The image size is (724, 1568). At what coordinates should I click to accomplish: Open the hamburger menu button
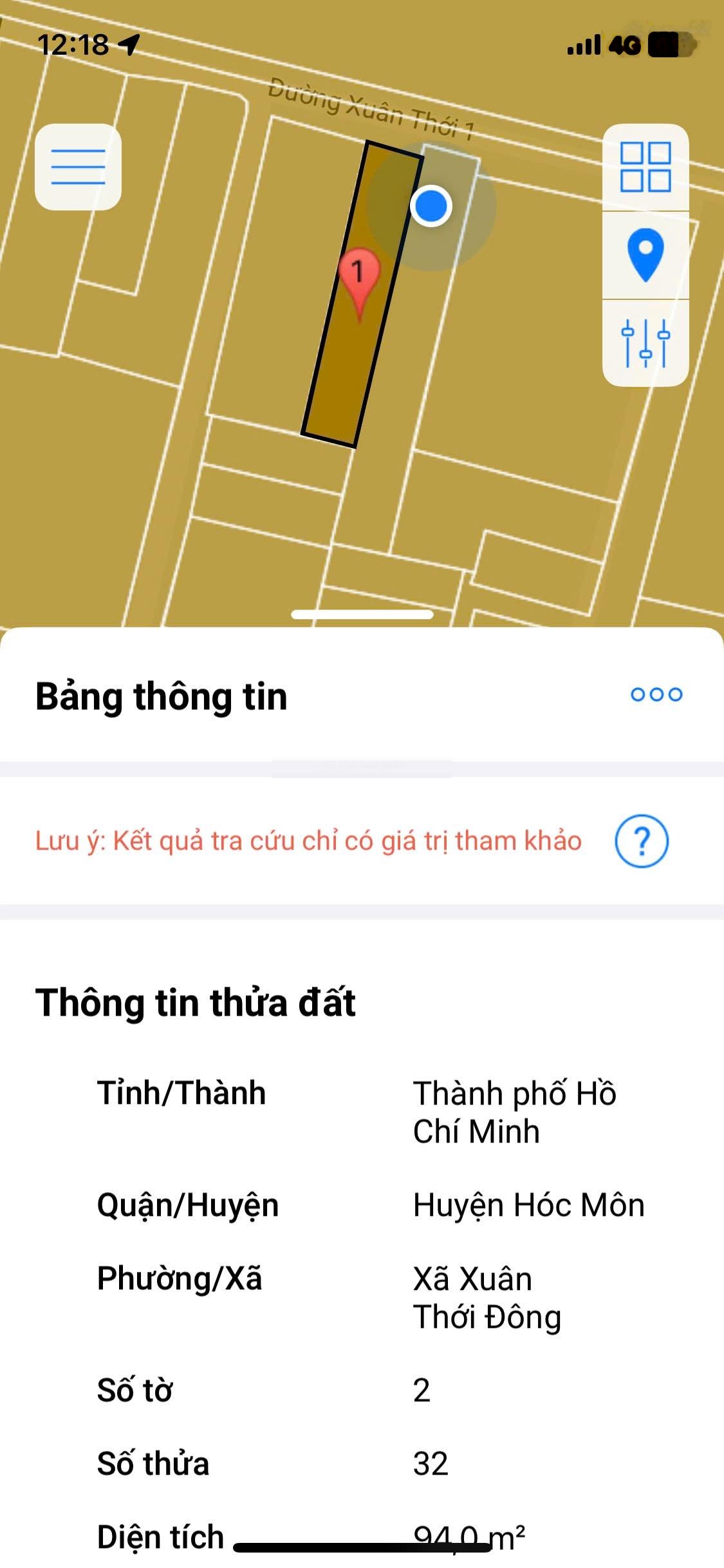[x=78, y=167]
